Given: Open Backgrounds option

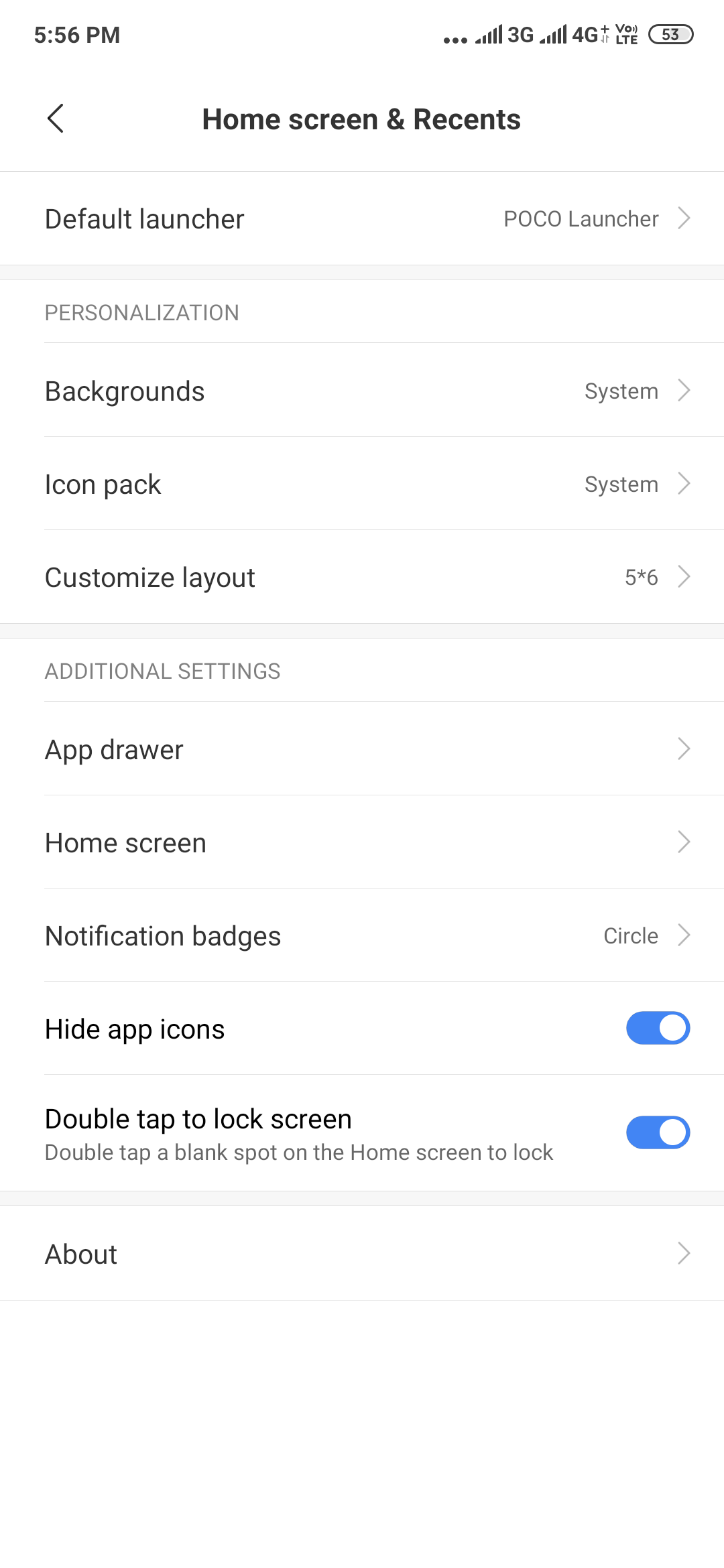Looking at the screenshot, I should 362,391.
